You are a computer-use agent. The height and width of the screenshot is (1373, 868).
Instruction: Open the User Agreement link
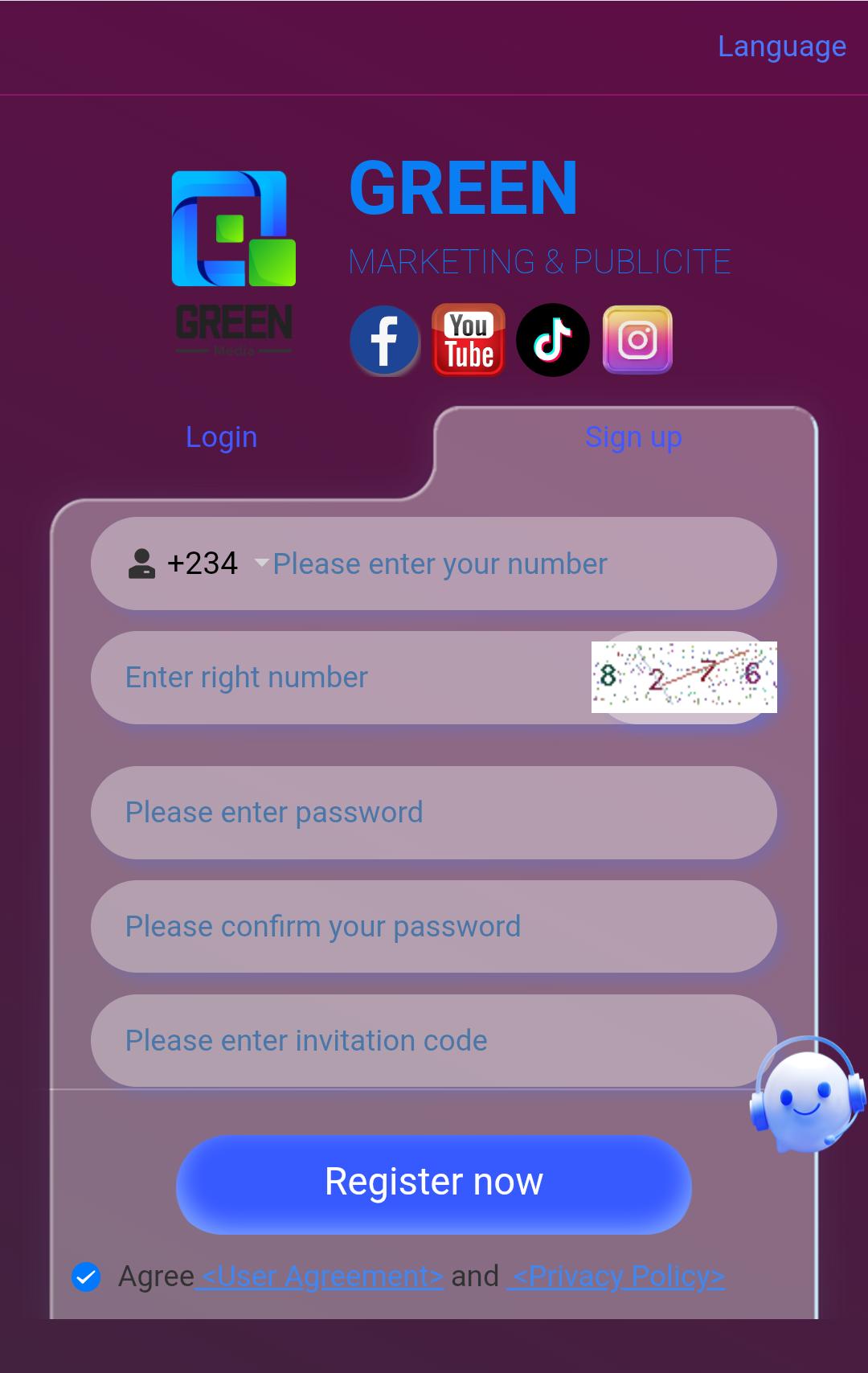[x=322, y=1277]
